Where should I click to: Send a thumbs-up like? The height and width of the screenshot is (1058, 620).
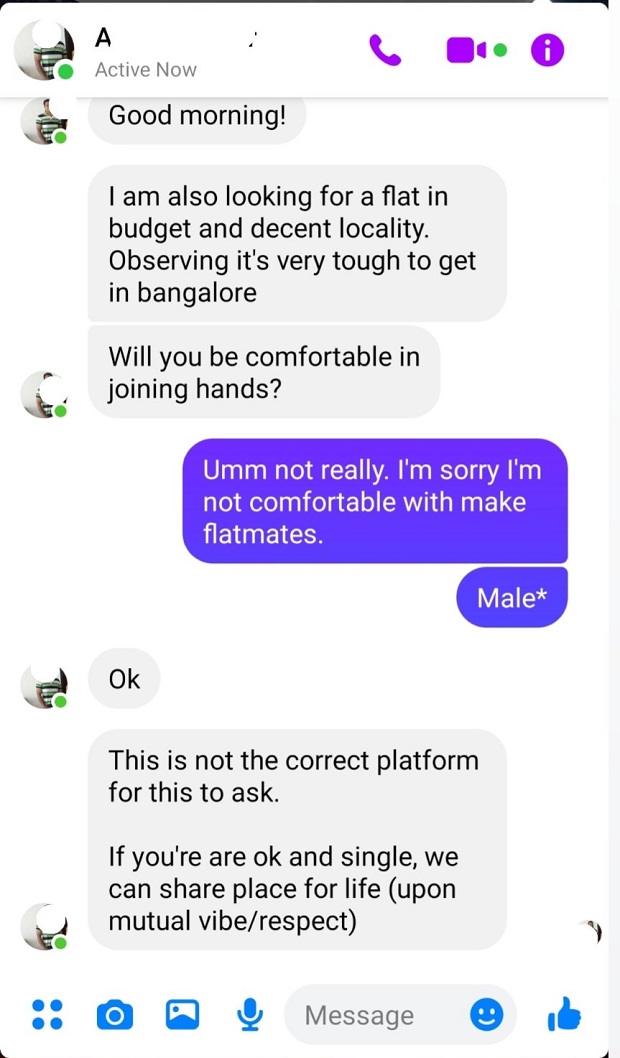(564, 1013)
